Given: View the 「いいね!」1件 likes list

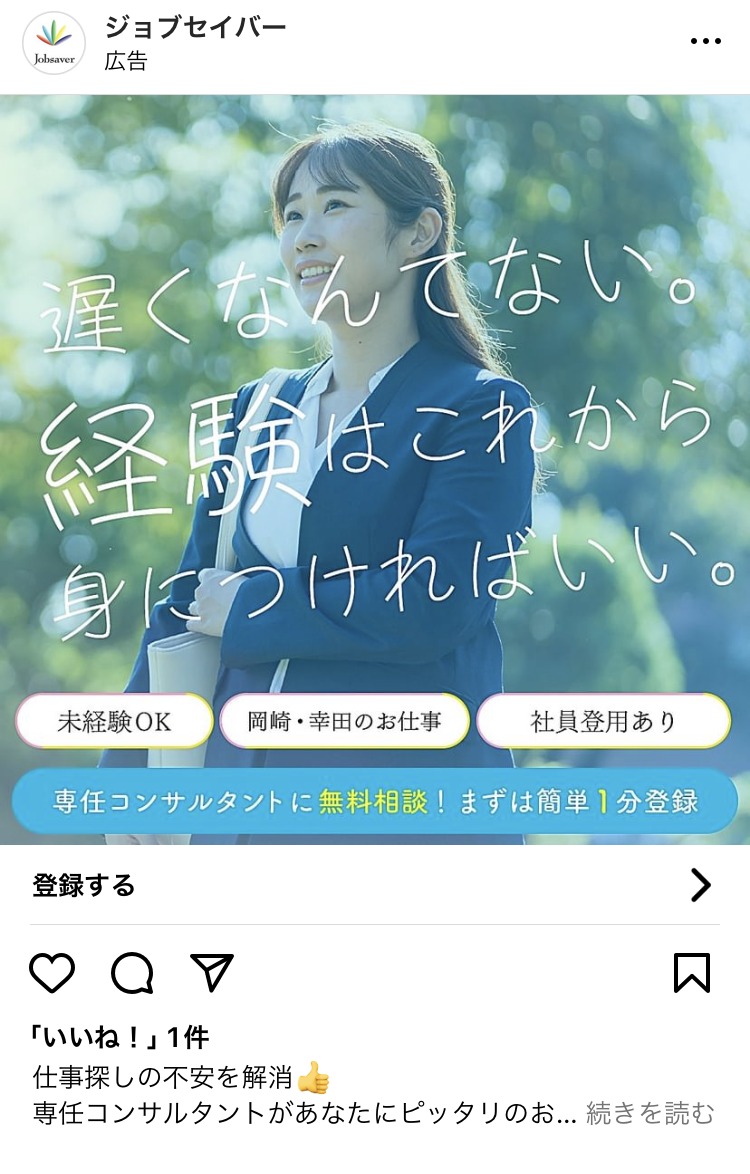Looking at the screenshot, I should (x=120, y=1037).
